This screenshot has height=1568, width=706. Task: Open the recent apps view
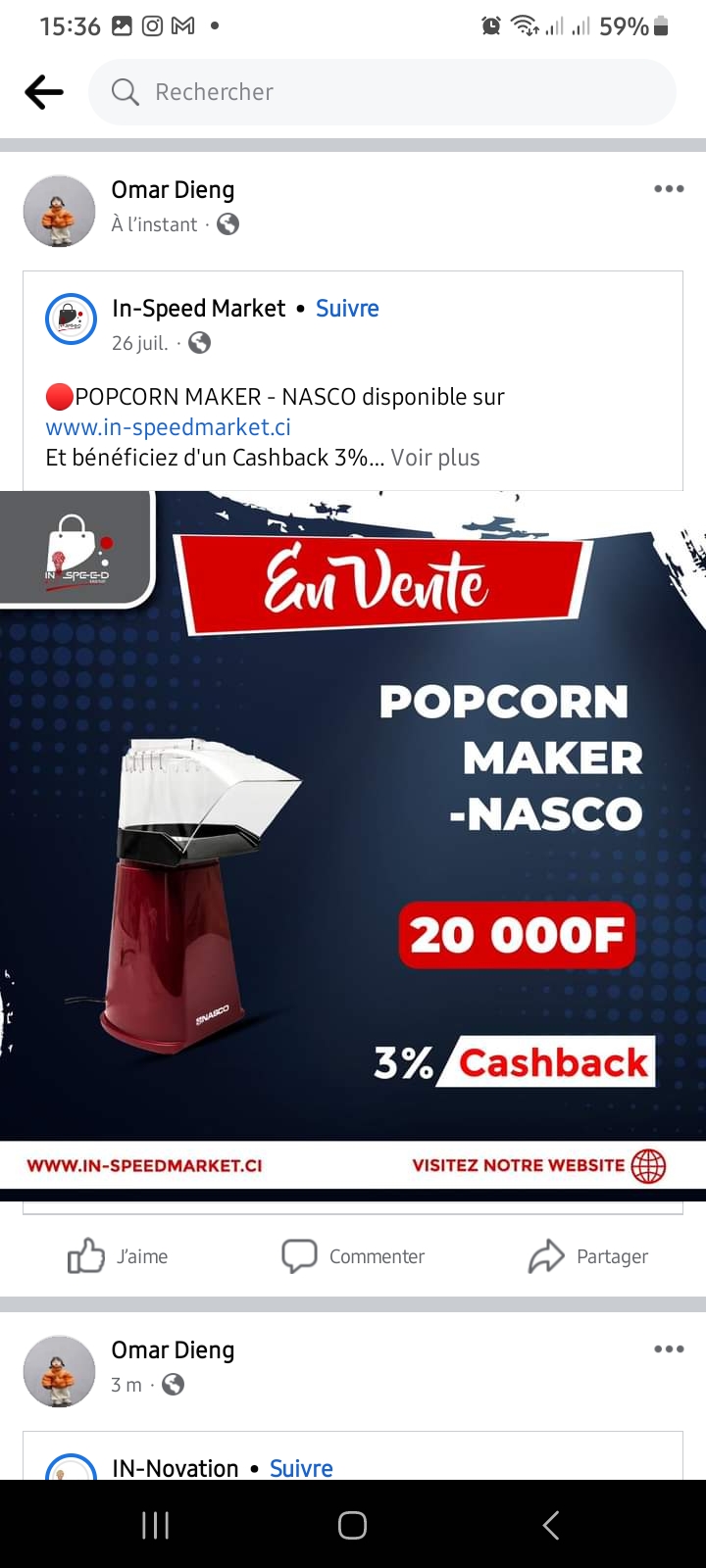point(155,1525)
